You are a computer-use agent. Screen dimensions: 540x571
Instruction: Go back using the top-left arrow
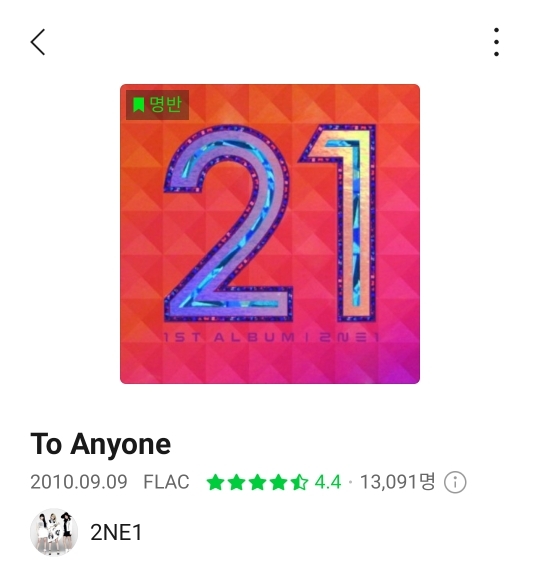(x=38, y=42)
